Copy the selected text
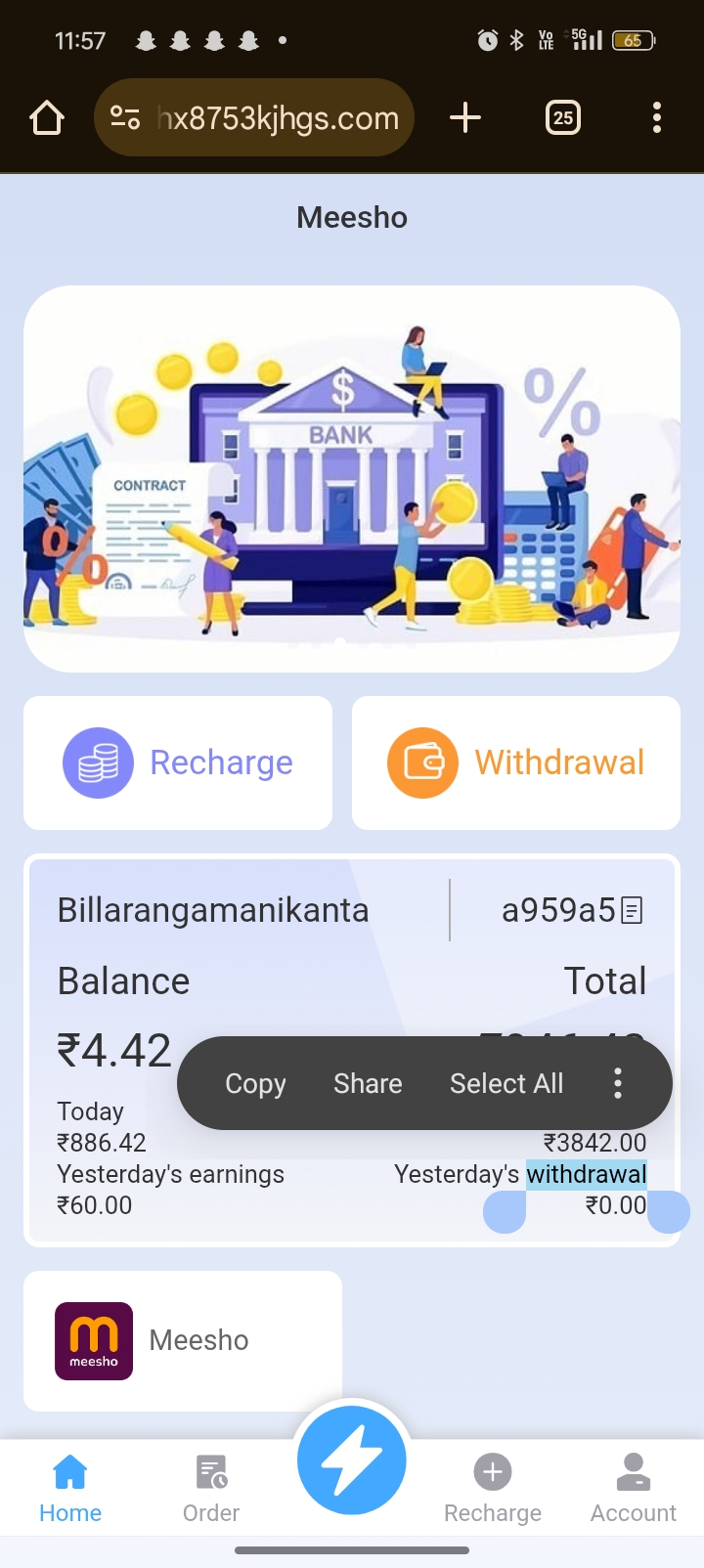704x1568 pixels. (255, 1083)
